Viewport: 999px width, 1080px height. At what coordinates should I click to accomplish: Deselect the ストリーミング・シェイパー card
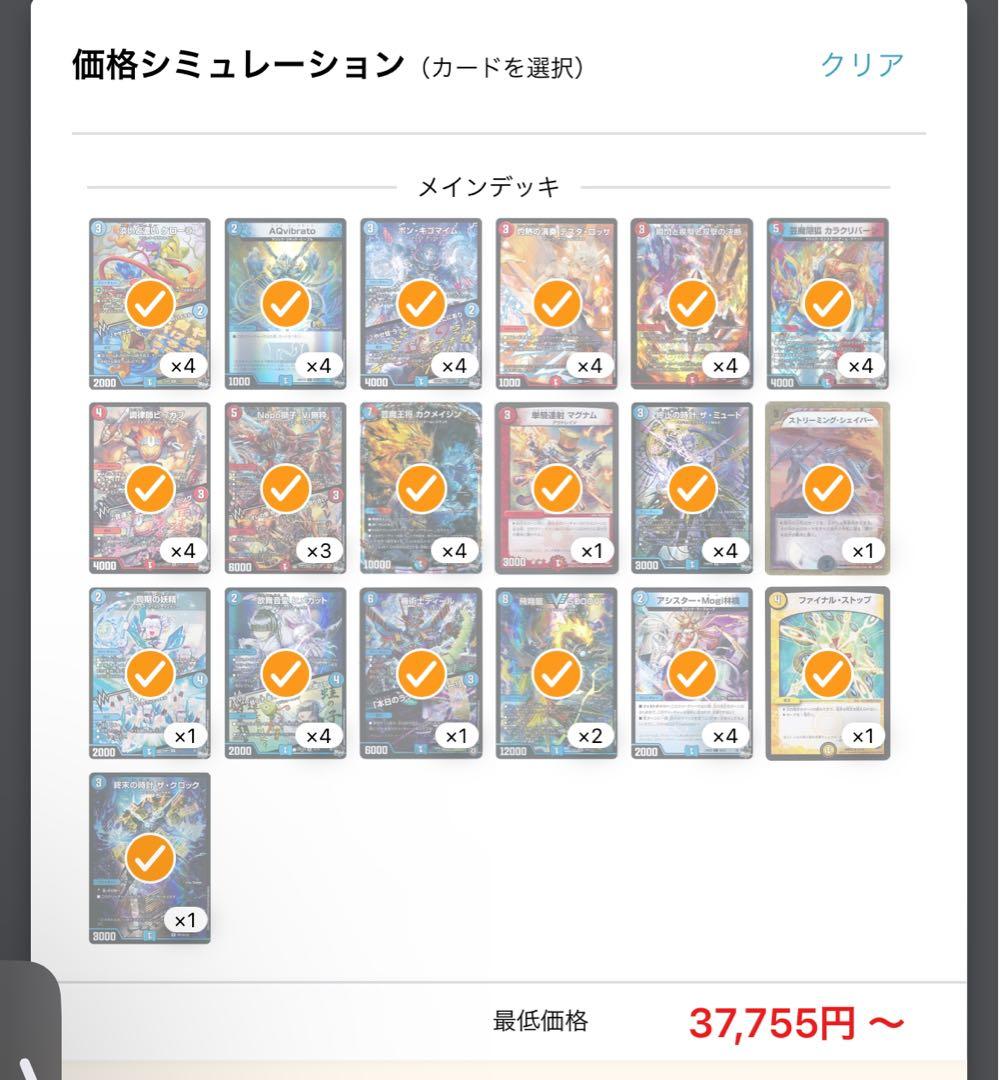tap(828, 488)
